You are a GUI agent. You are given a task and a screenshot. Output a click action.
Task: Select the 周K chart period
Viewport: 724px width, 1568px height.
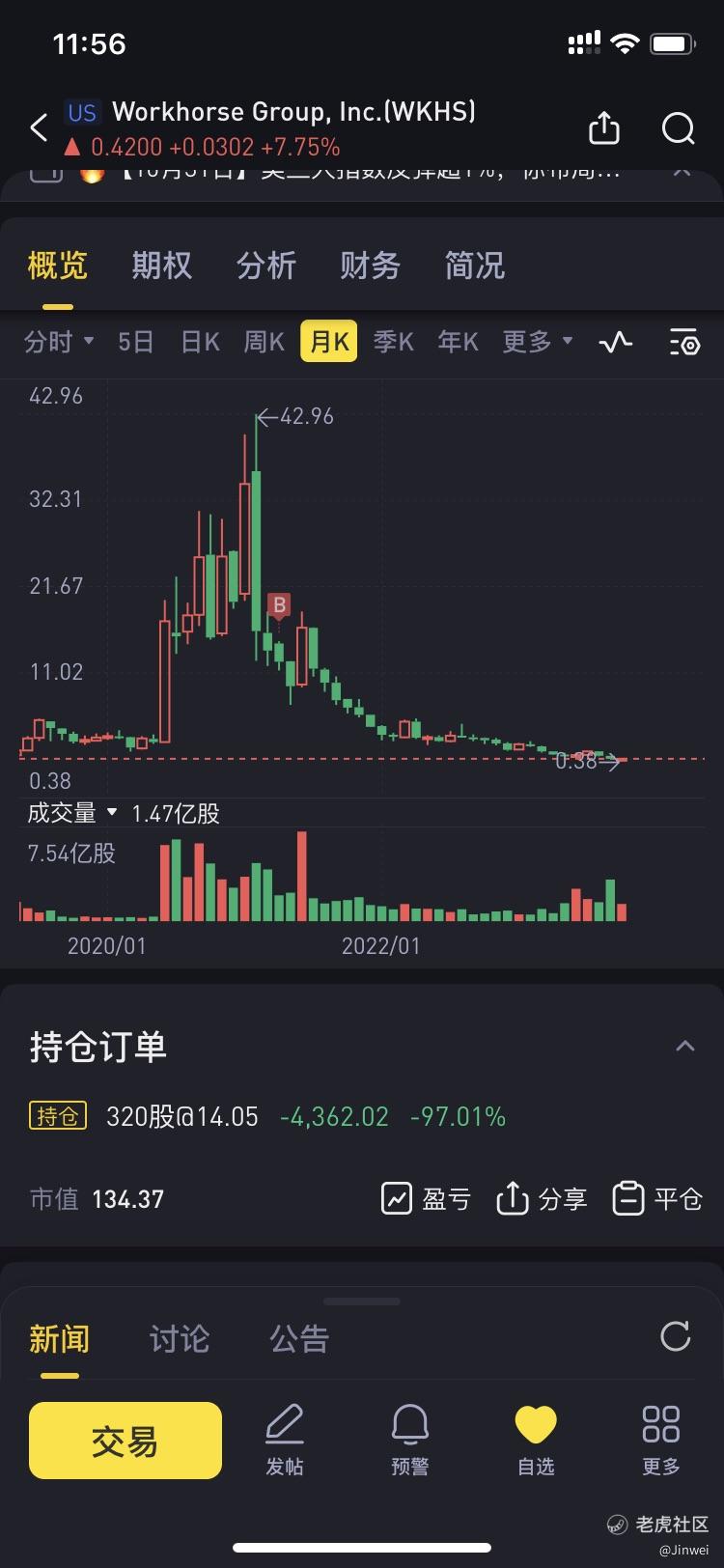pyautogui.click(x=265, y=342)
